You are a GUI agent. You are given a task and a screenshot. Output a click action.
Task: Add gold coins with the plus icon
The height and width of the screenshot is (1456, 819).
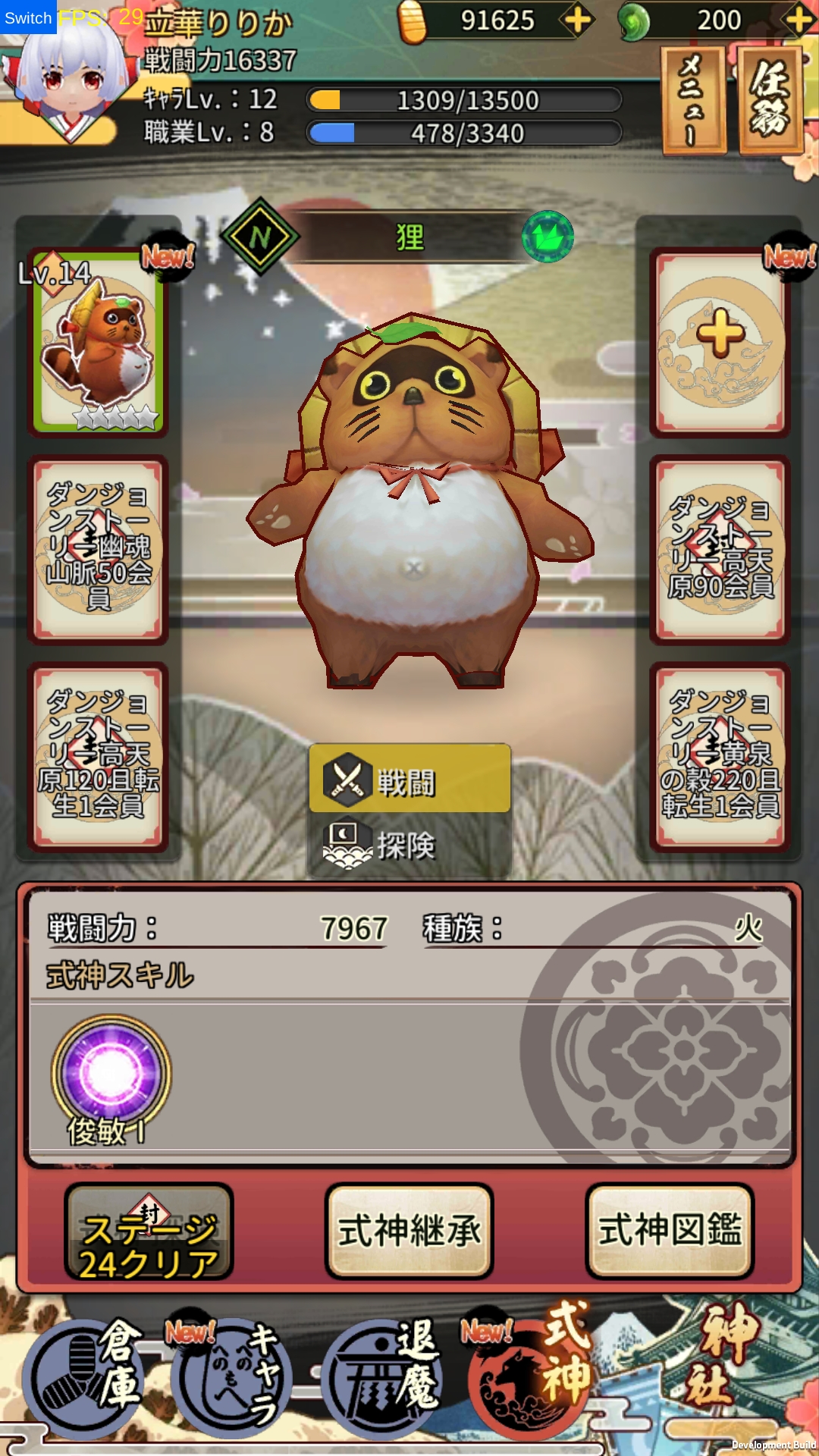point(578,20)
